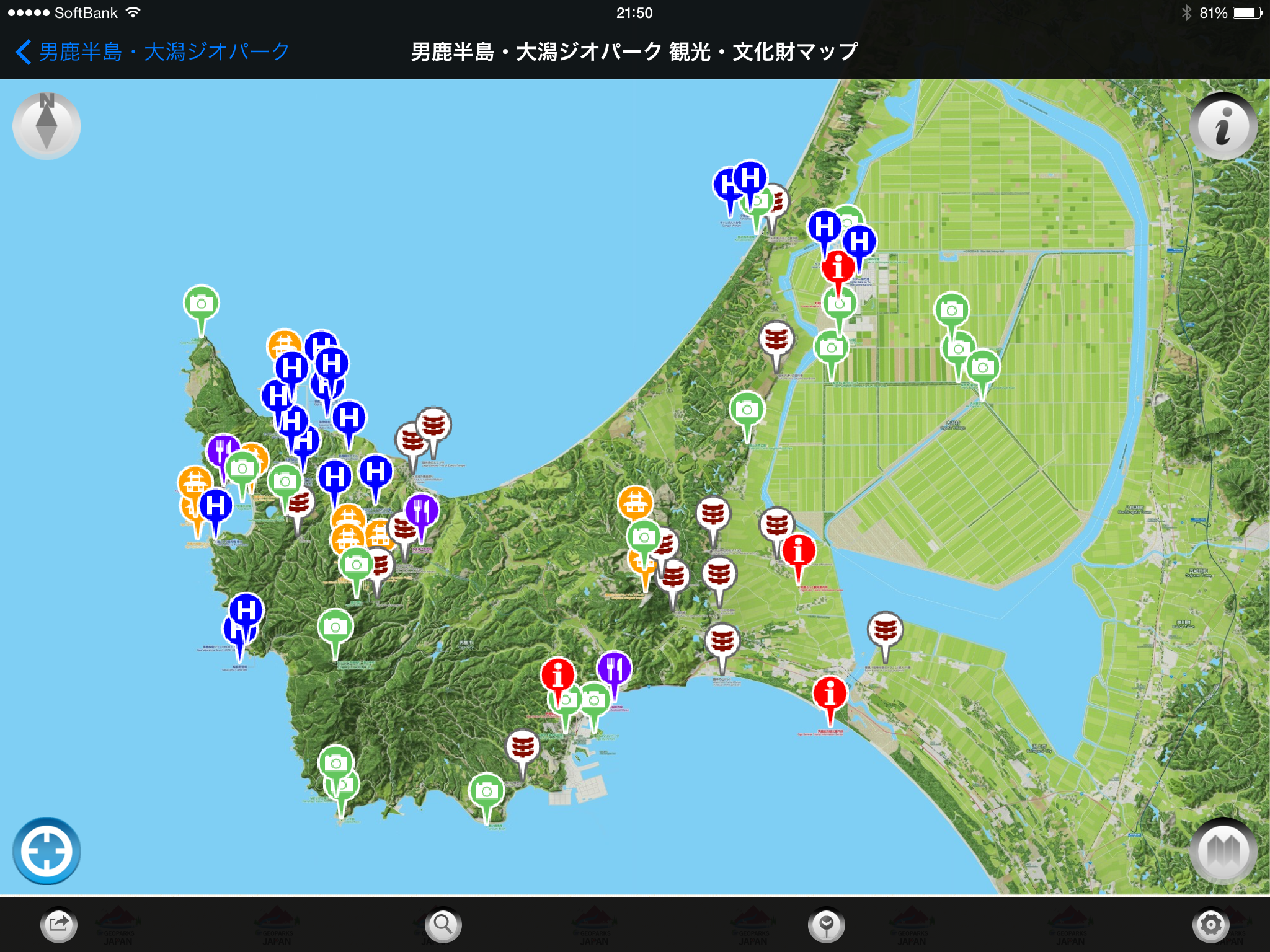Select the shrine pin beside the southern lagoon
This screenshot has height=952, width=1270.
pyautogui.click(x=884, y=630)
